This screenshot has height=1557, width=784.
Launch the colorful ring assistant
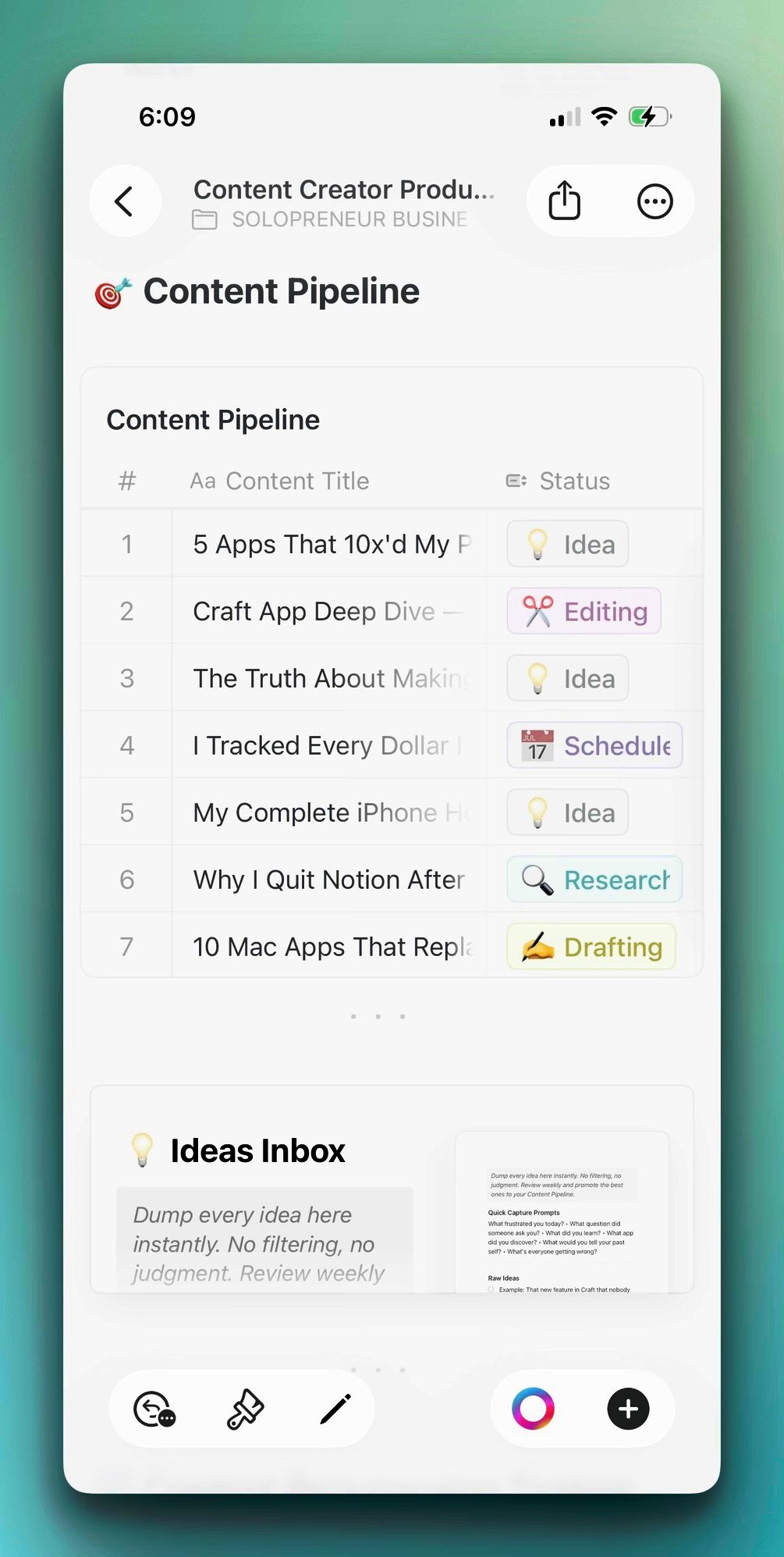[533, 1409]
